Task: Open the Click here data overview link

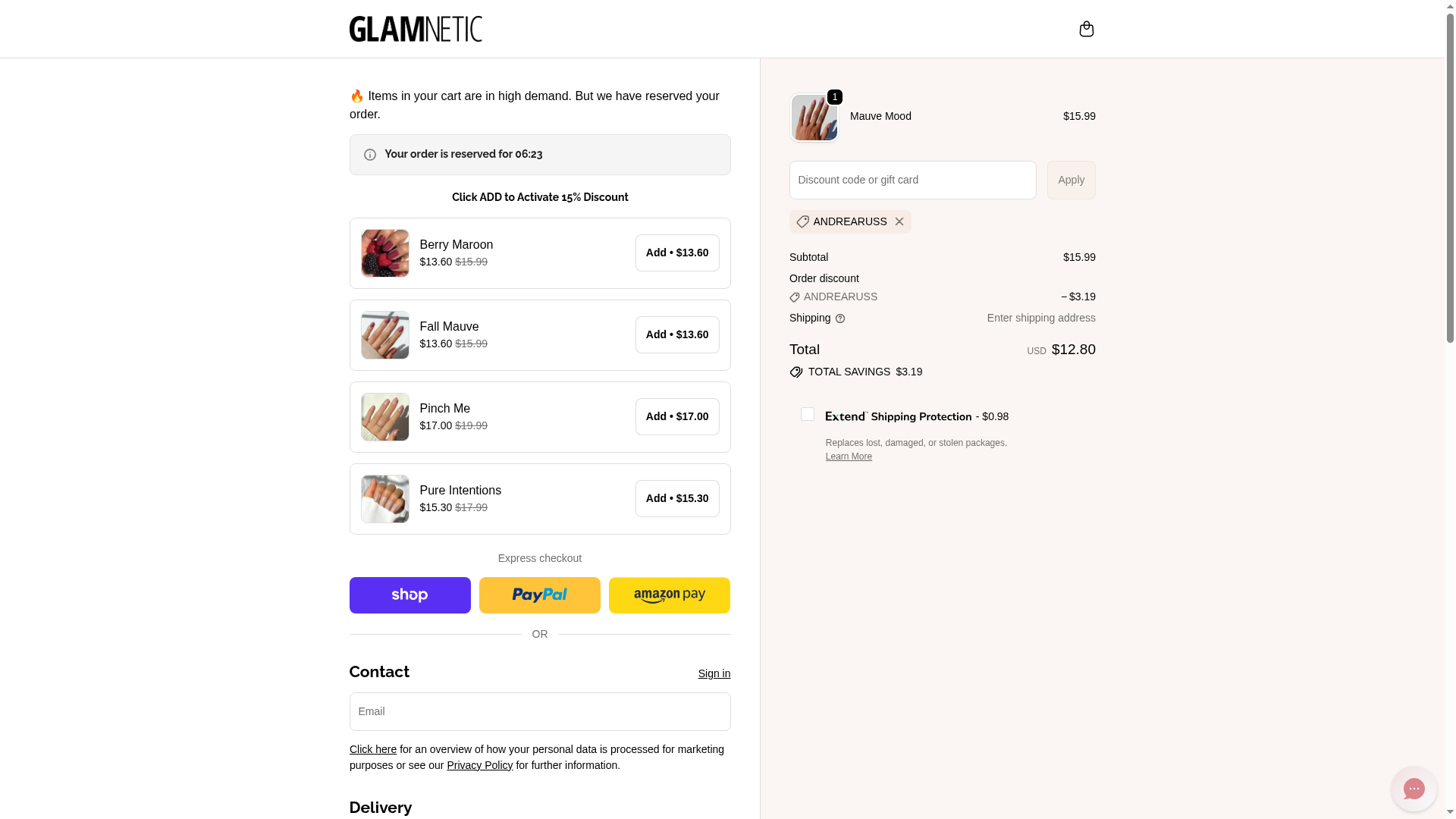Action: 372,749
